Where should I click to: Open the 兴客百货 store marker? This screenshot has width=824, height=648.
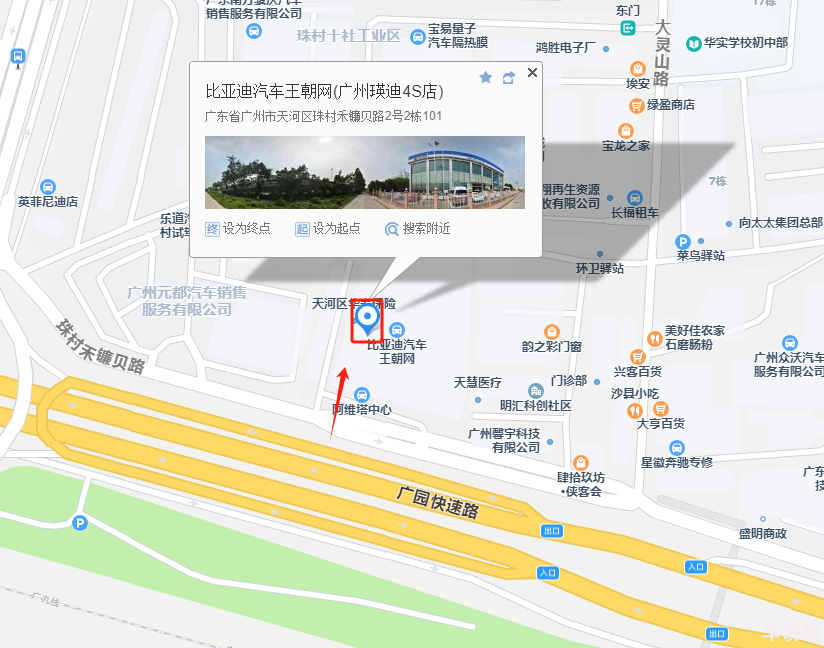tap(637, 356)
